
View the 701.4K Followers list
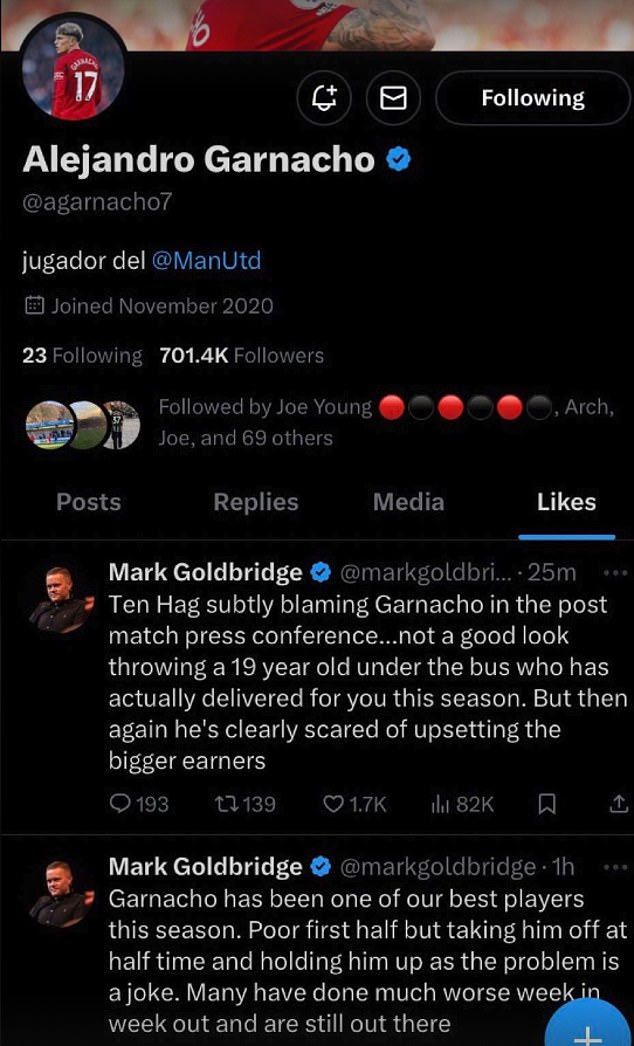pyautogui.click(x=241, y=355)
